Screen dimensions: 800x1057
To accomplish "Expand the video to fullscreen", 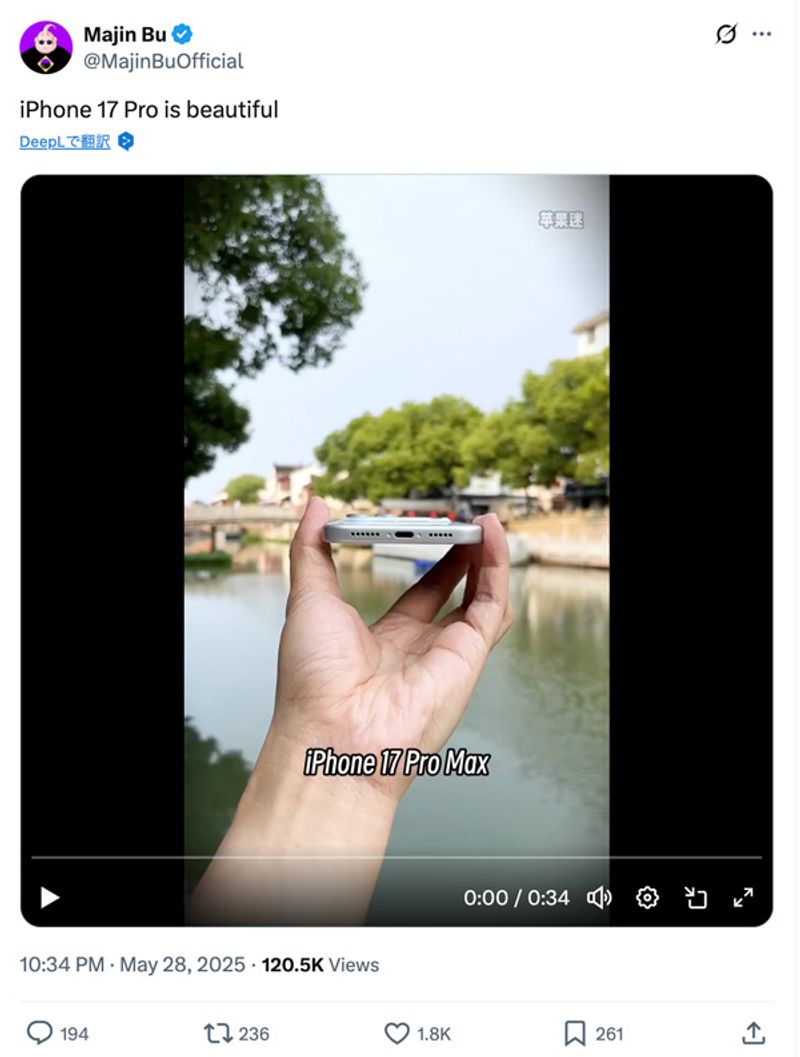I will [743, 897].
